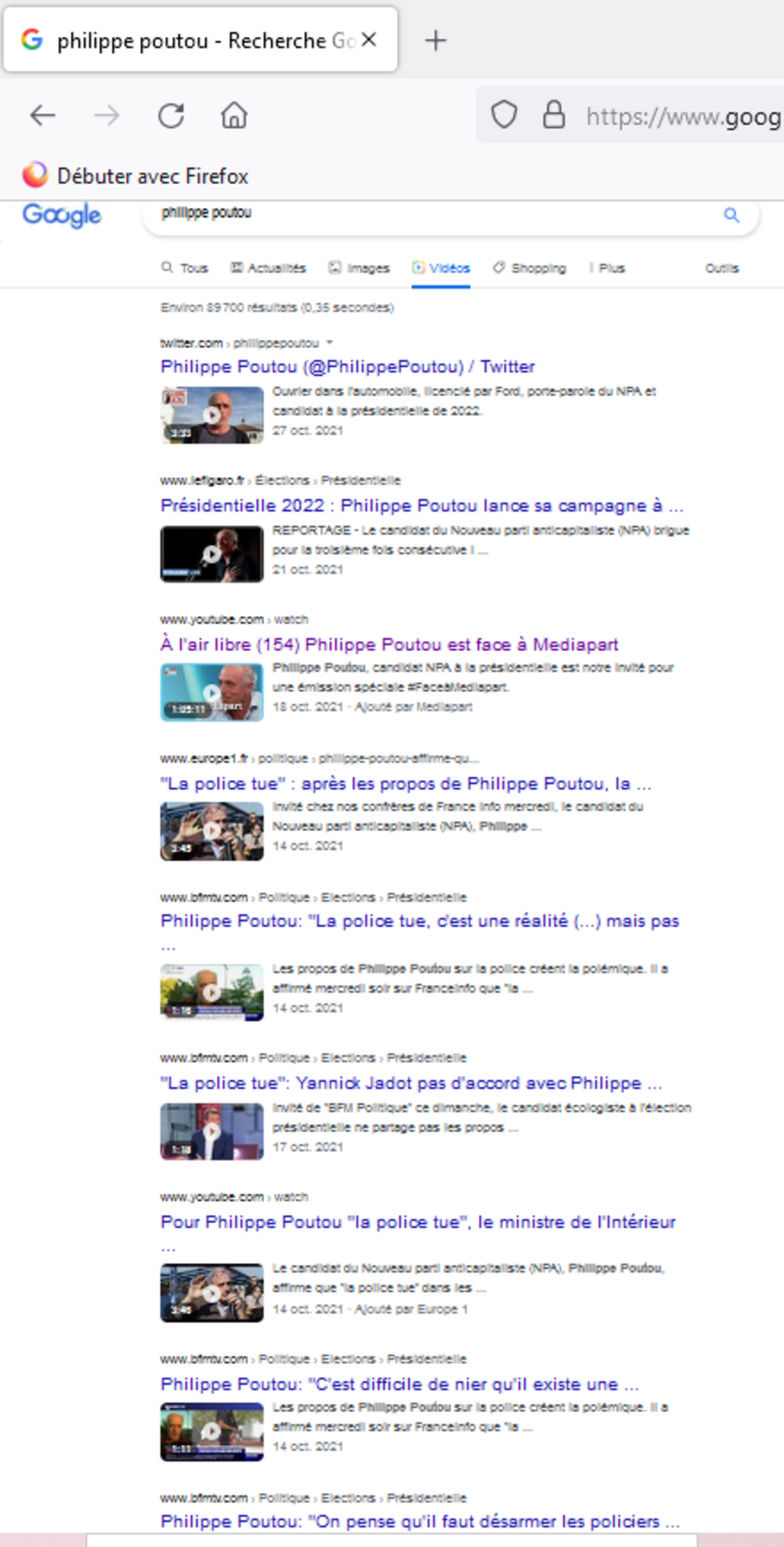The width and height of the screenshot is (784, 1547).
Task: Switch to the Actualités tab
Action: (x=269, y=268)
